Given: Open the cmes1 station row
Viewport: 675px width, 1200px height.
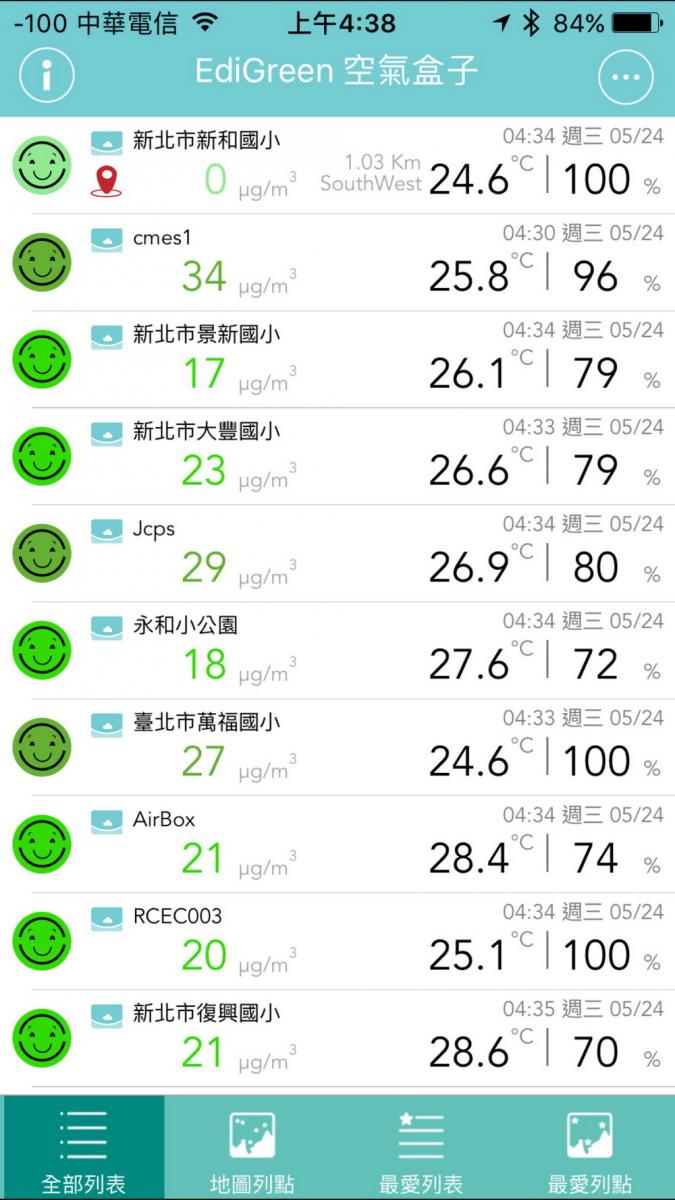Looking at the screenshot, I should [x=337, y=262].
